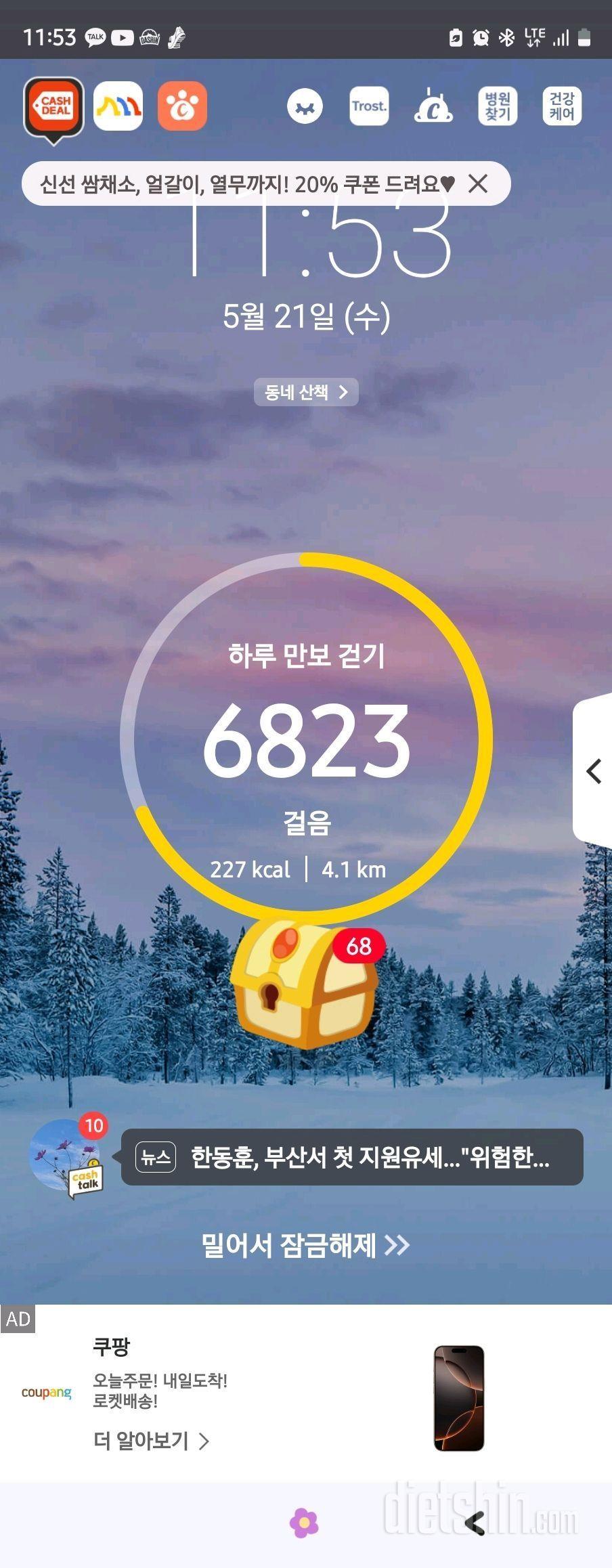Open the 병원찾기 hospital finder
The width and height of the screenshot is (612, 1568).
coord(498,106)
